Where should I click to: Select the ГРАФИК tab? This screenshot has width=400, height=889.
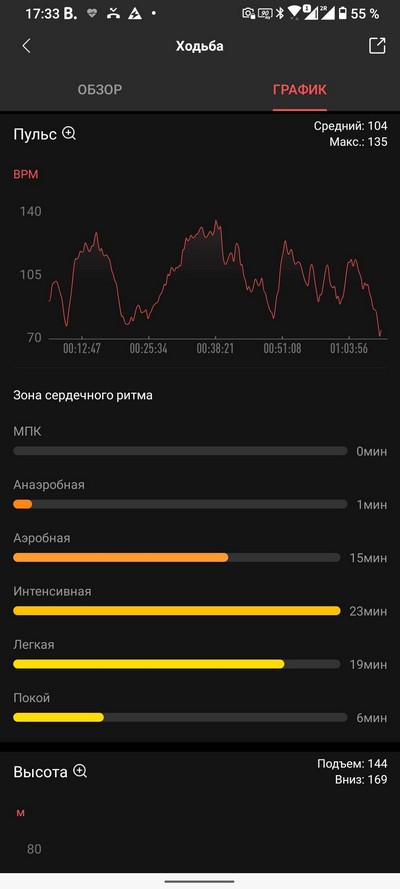click(300, 90)
